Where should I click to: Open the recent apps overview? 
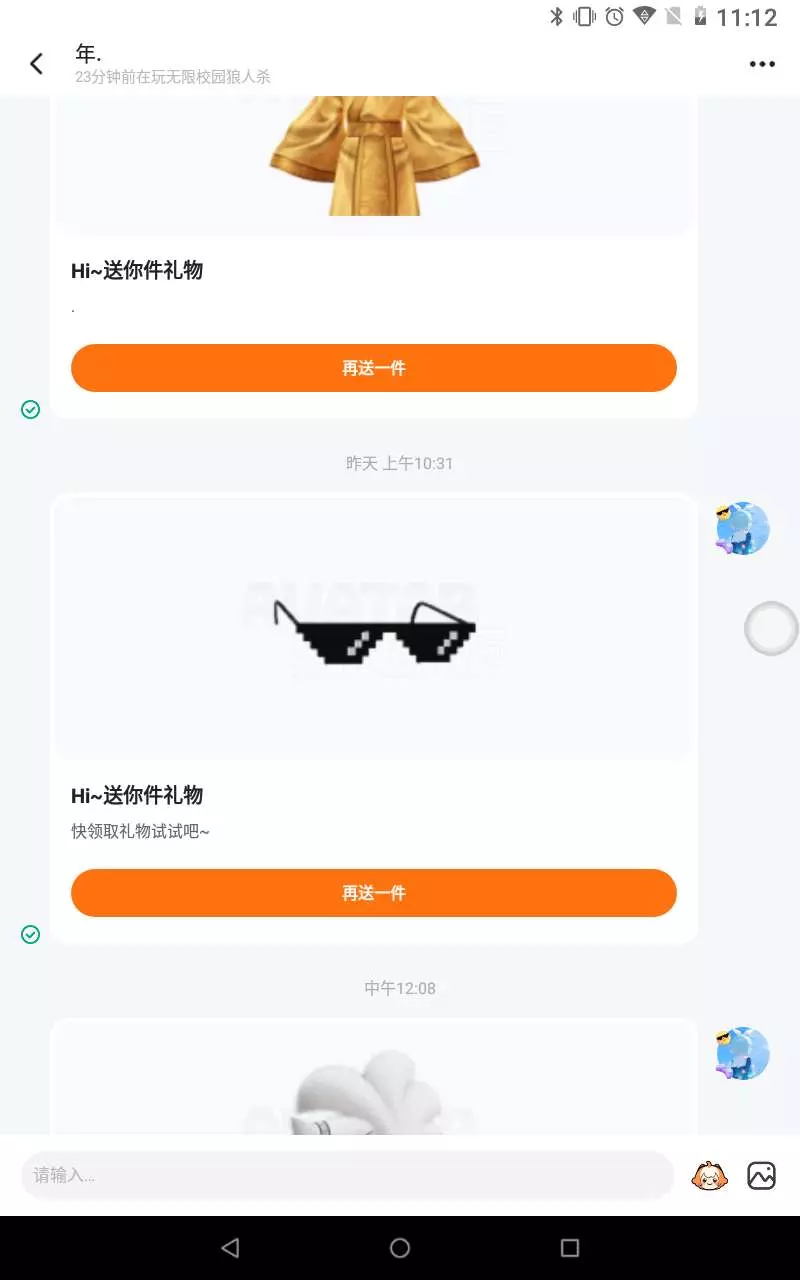point(570,1248)
